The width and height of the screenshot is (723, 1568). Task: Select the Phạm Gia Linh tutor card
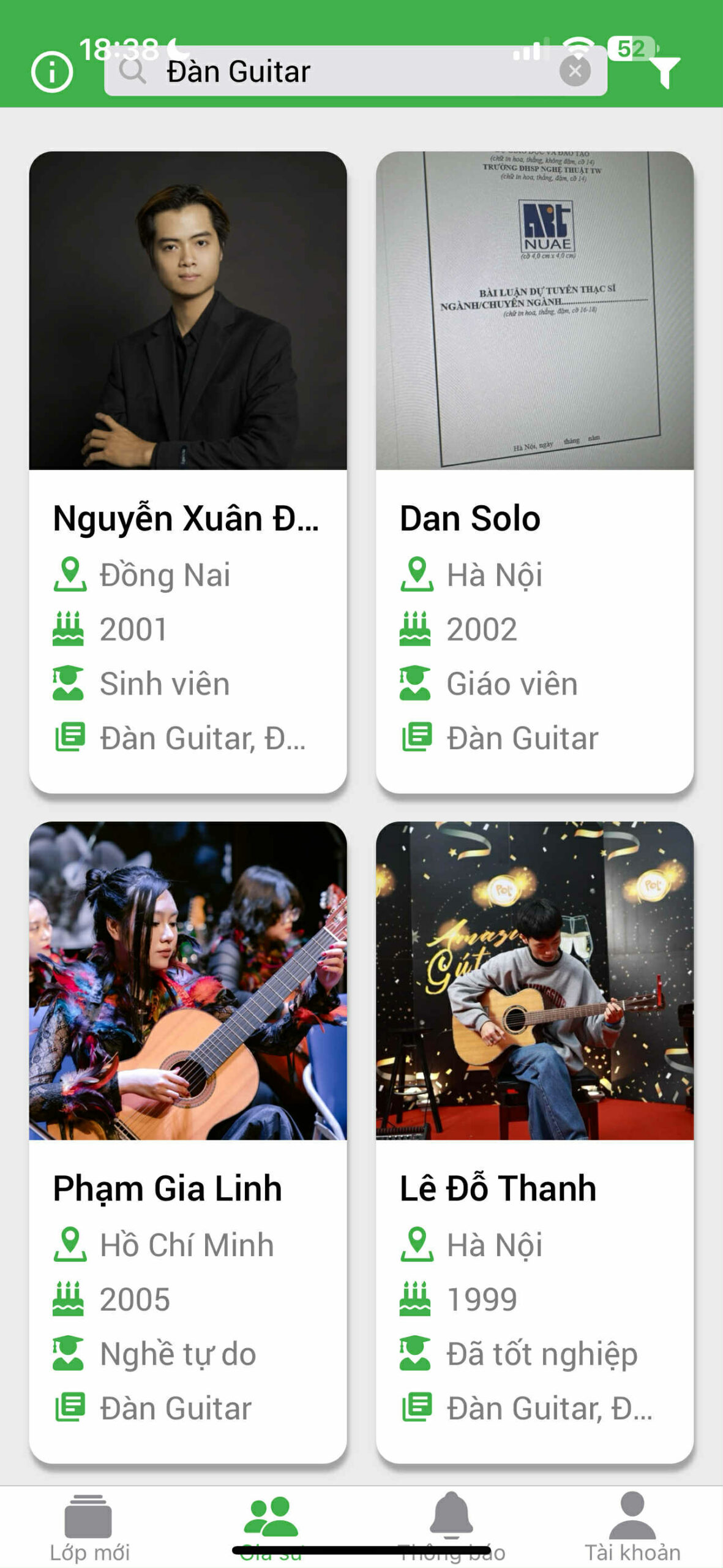tap(188, 1142)
